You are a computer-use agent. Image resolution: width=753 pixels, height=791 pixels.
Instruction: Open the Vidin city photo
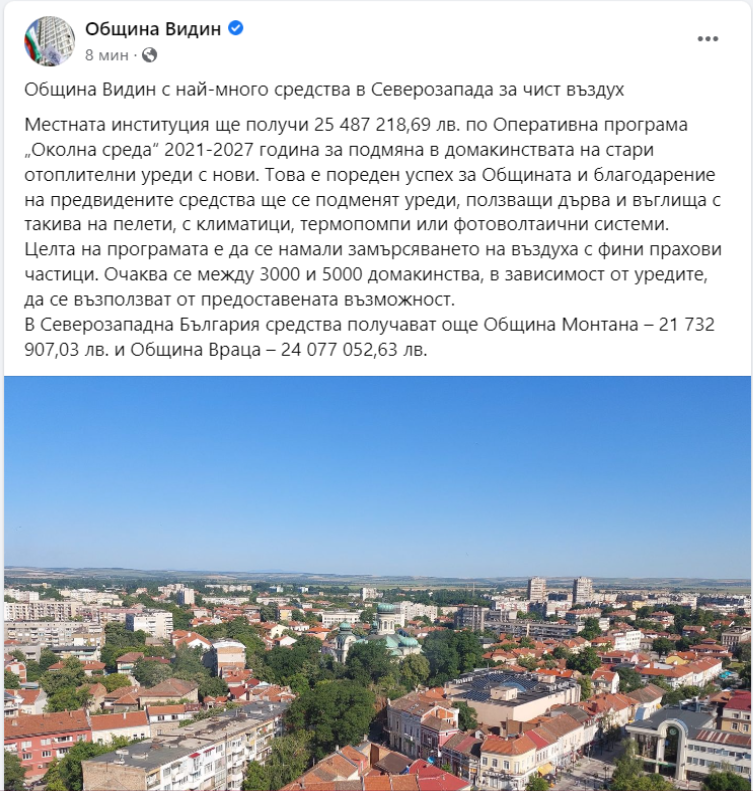(376, 583)
